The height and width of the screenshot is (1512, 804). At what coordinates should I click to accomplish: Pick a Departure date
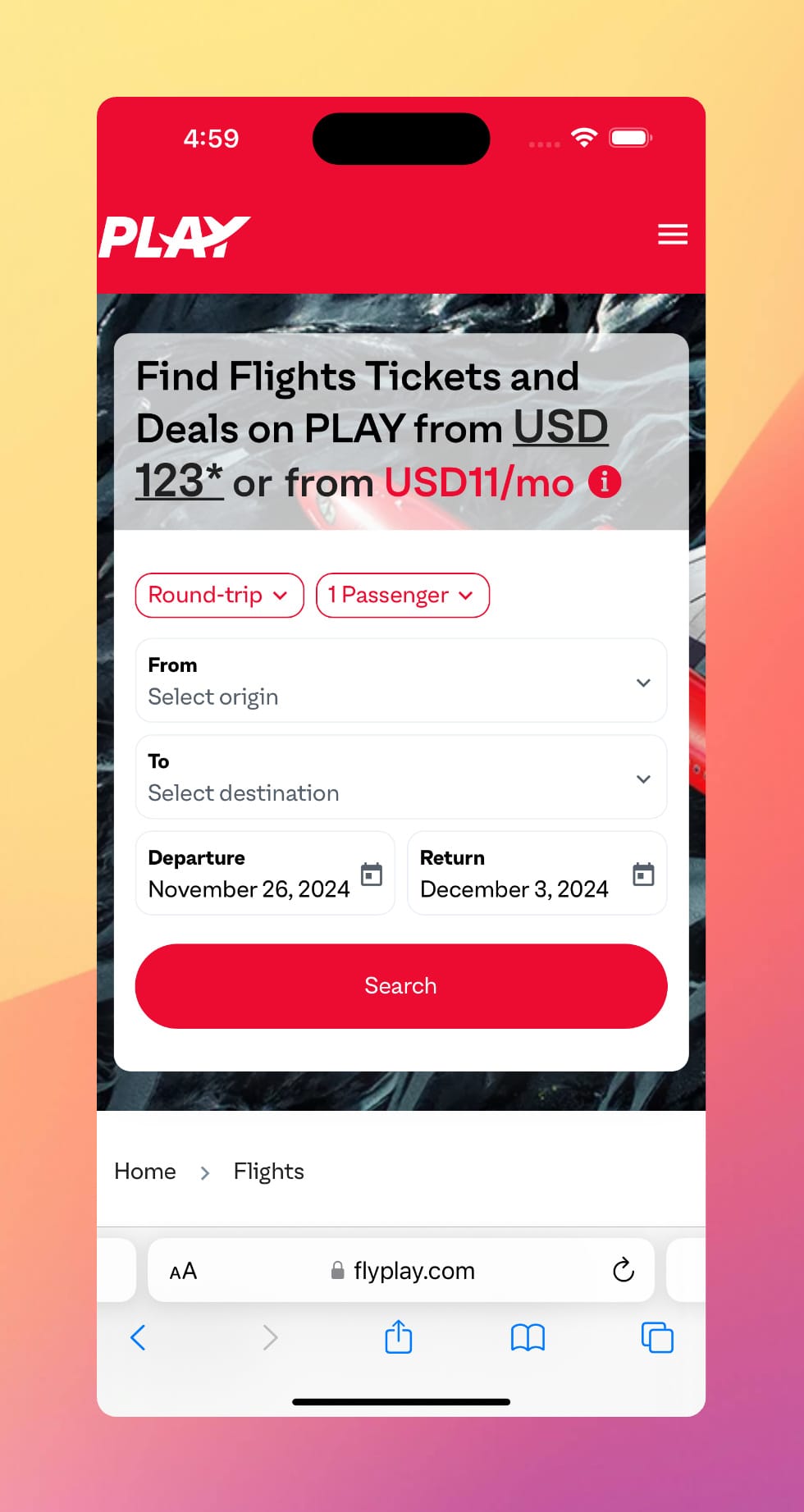pyautogui.click(x=264, y=874)
